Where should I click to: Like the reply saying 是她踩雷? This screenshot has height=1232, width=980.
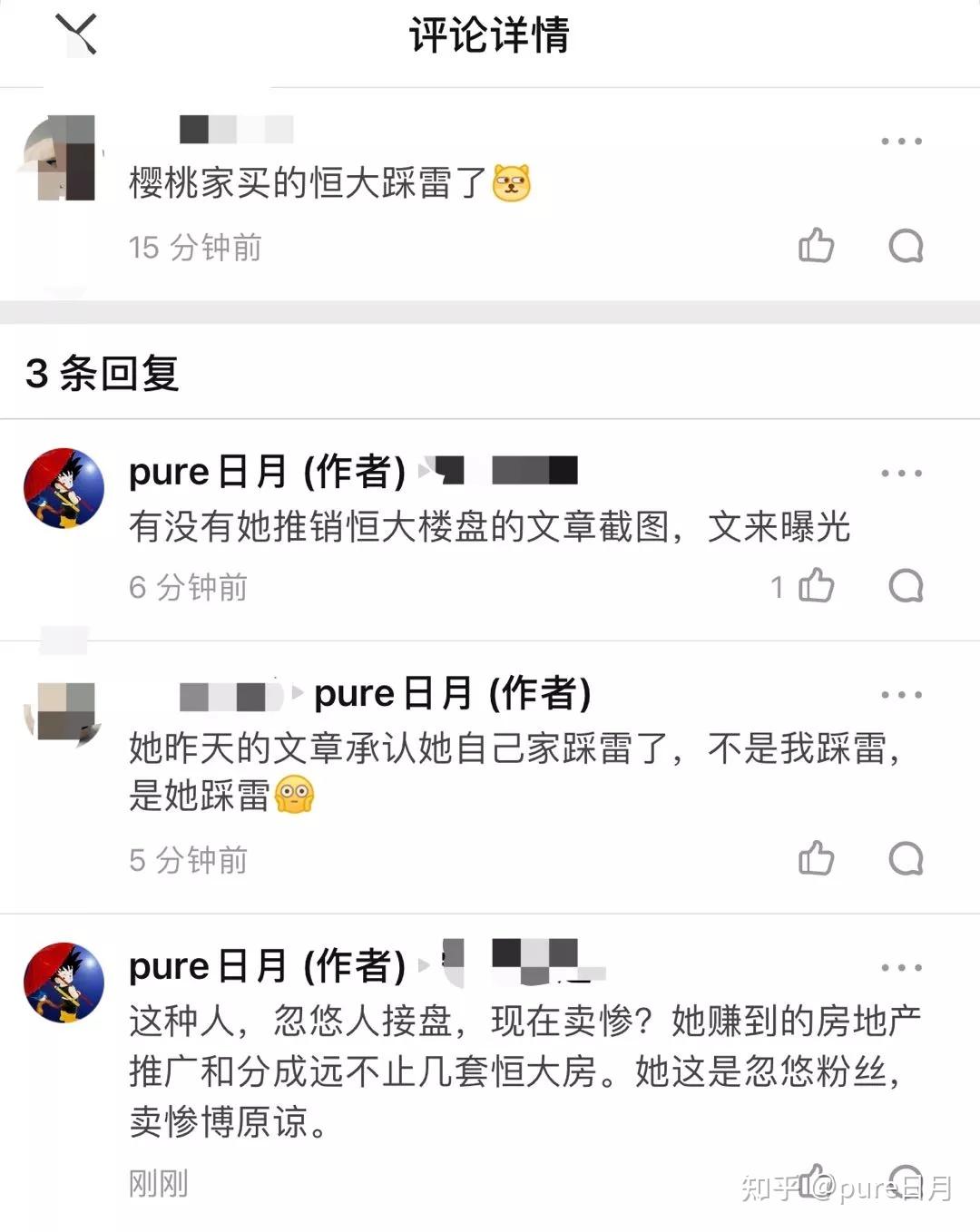pos(816,858)
